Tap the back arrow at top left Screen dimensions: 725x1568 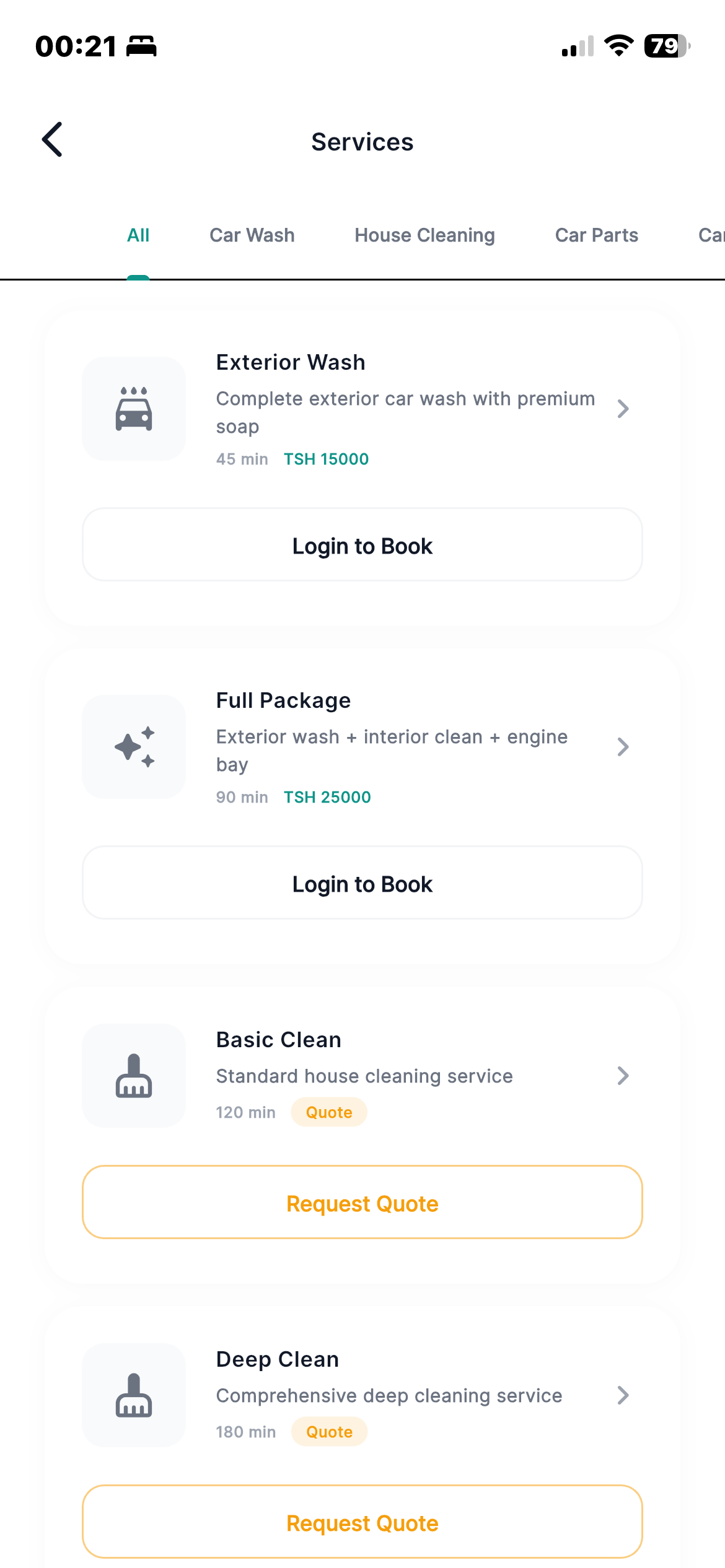52,140
